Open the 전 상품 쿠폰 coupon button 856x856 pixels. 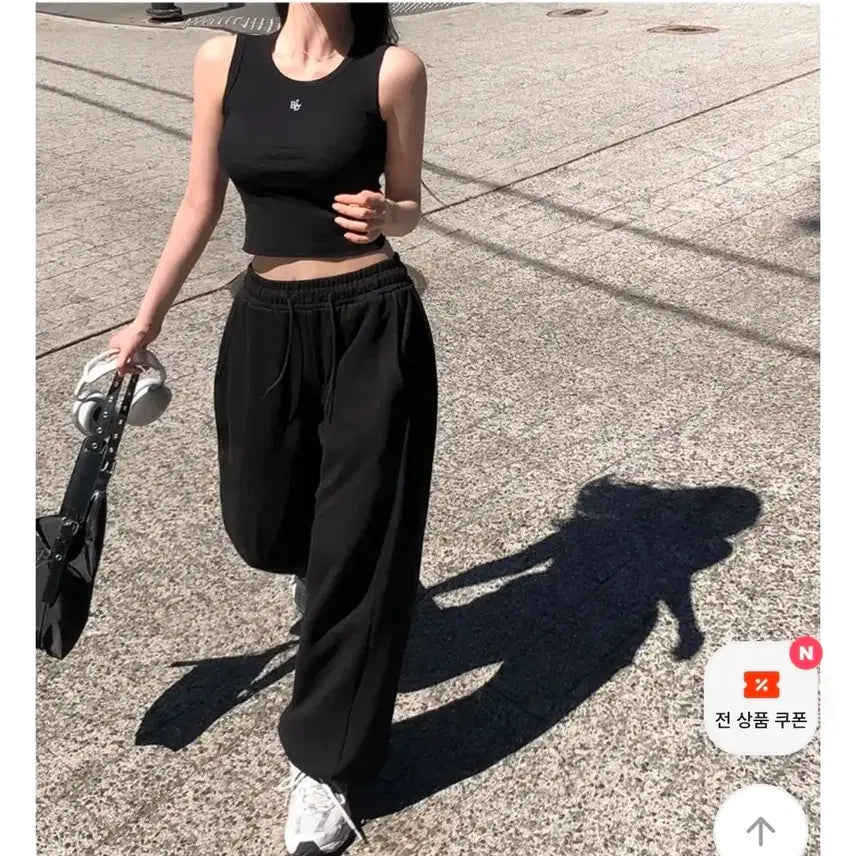click(761, 699)
